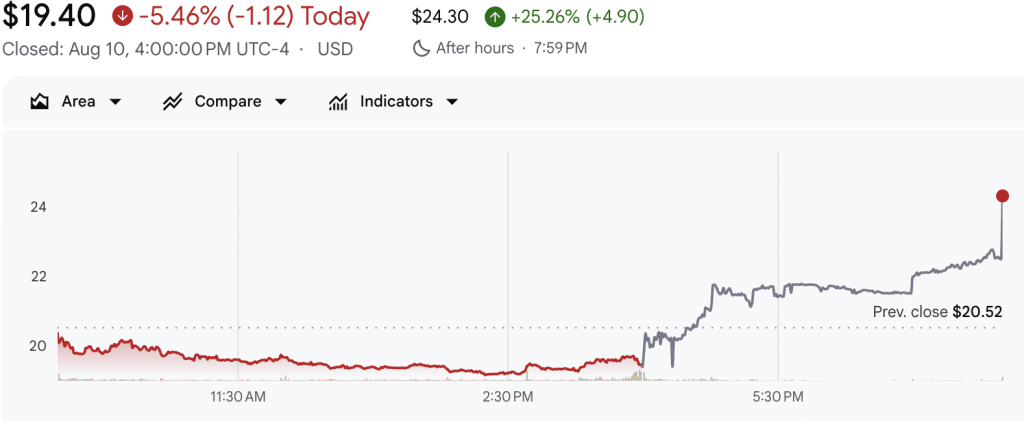1024x421 pixels.
Task: Open the Area chart type dropdown
Action: (x=76, y=102)
